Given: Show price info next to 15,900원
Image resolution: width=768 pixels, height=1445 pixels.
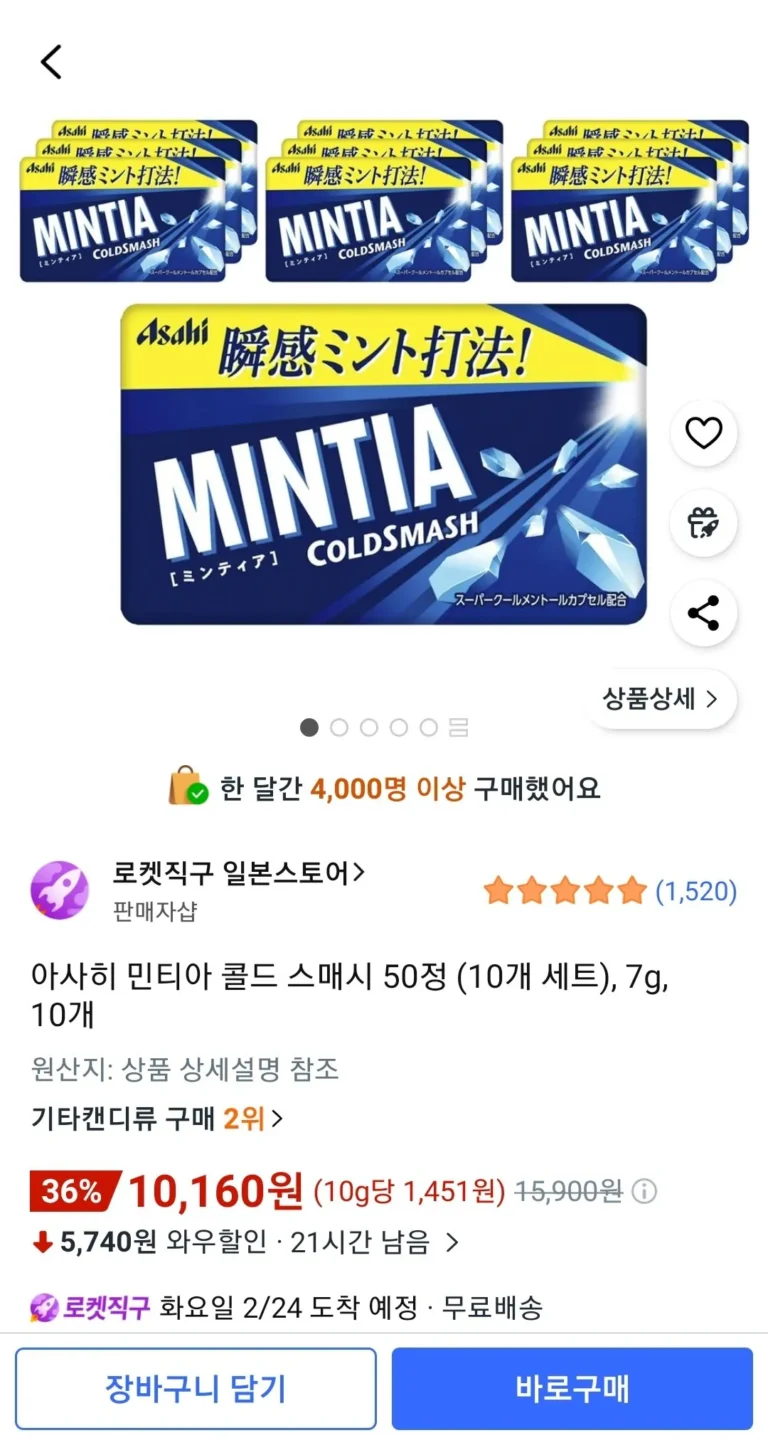Looking at the screenshot, I should coord(646,1191).
